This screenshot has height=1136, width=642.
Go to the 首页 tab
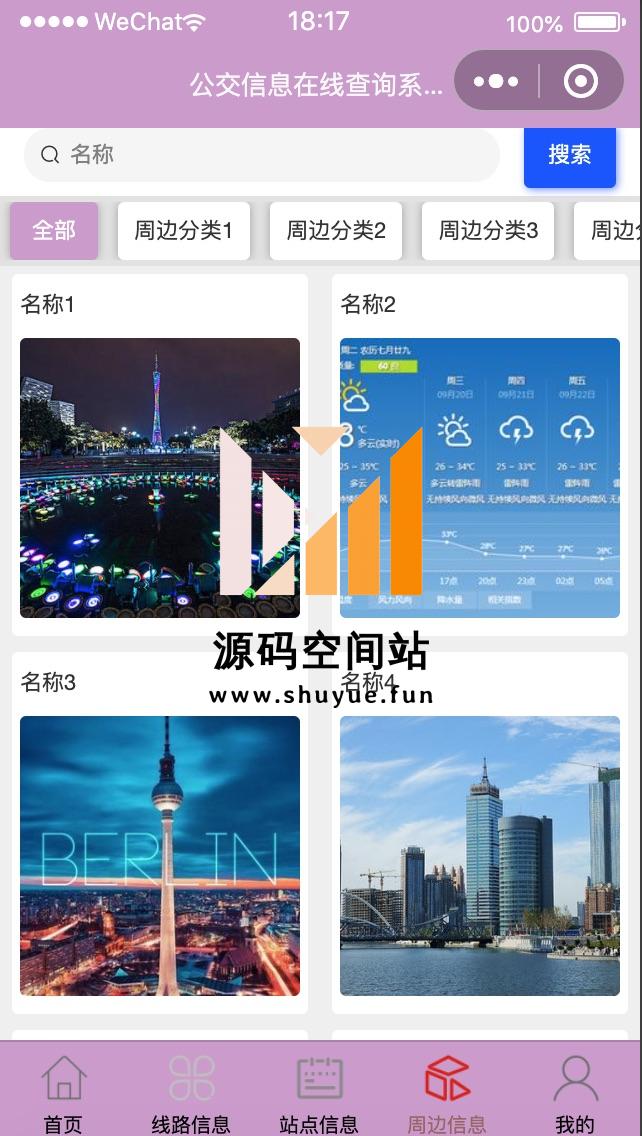tap(64, 1092)
